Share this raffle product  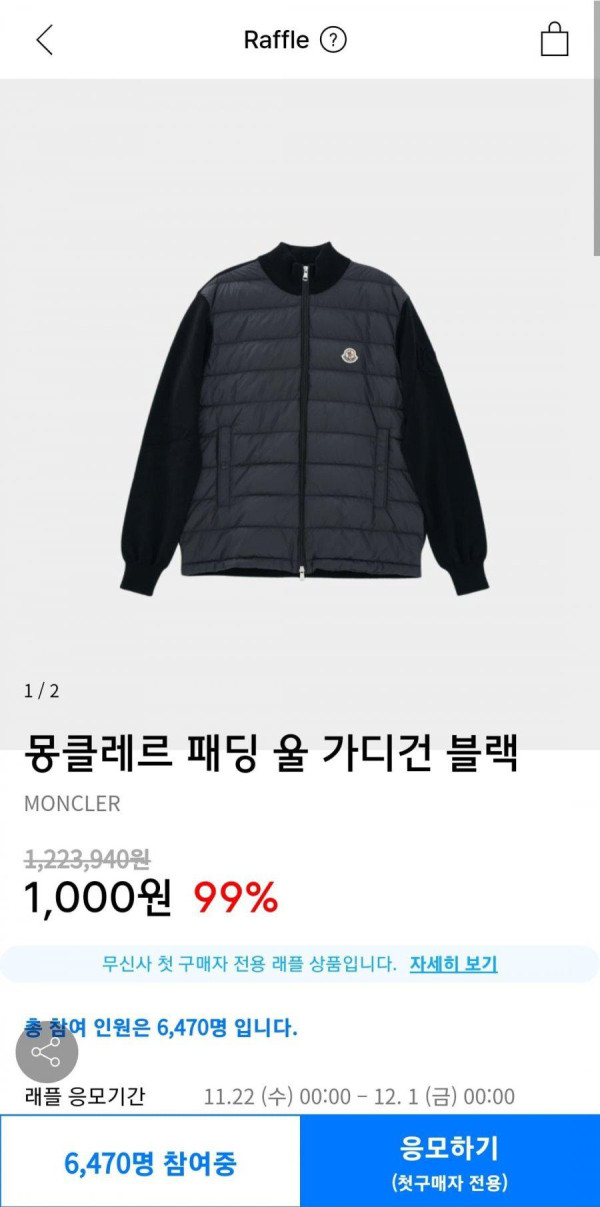pos(46,1051)
